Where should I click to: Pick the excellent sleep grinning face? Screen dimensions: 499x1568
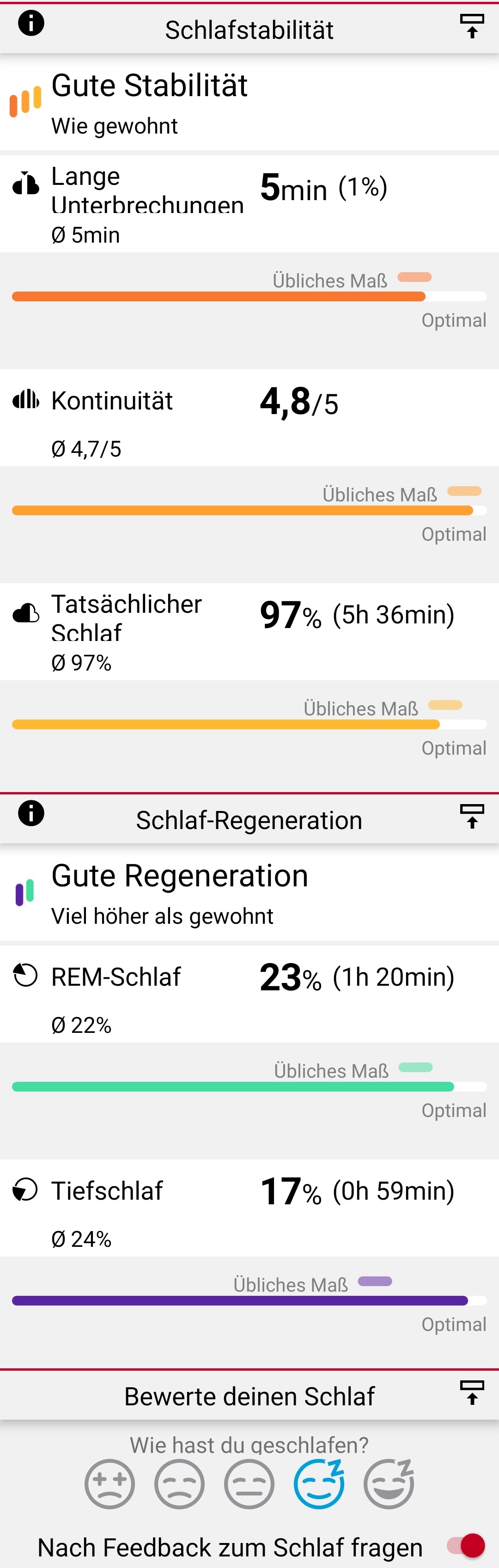(389, 1484)
